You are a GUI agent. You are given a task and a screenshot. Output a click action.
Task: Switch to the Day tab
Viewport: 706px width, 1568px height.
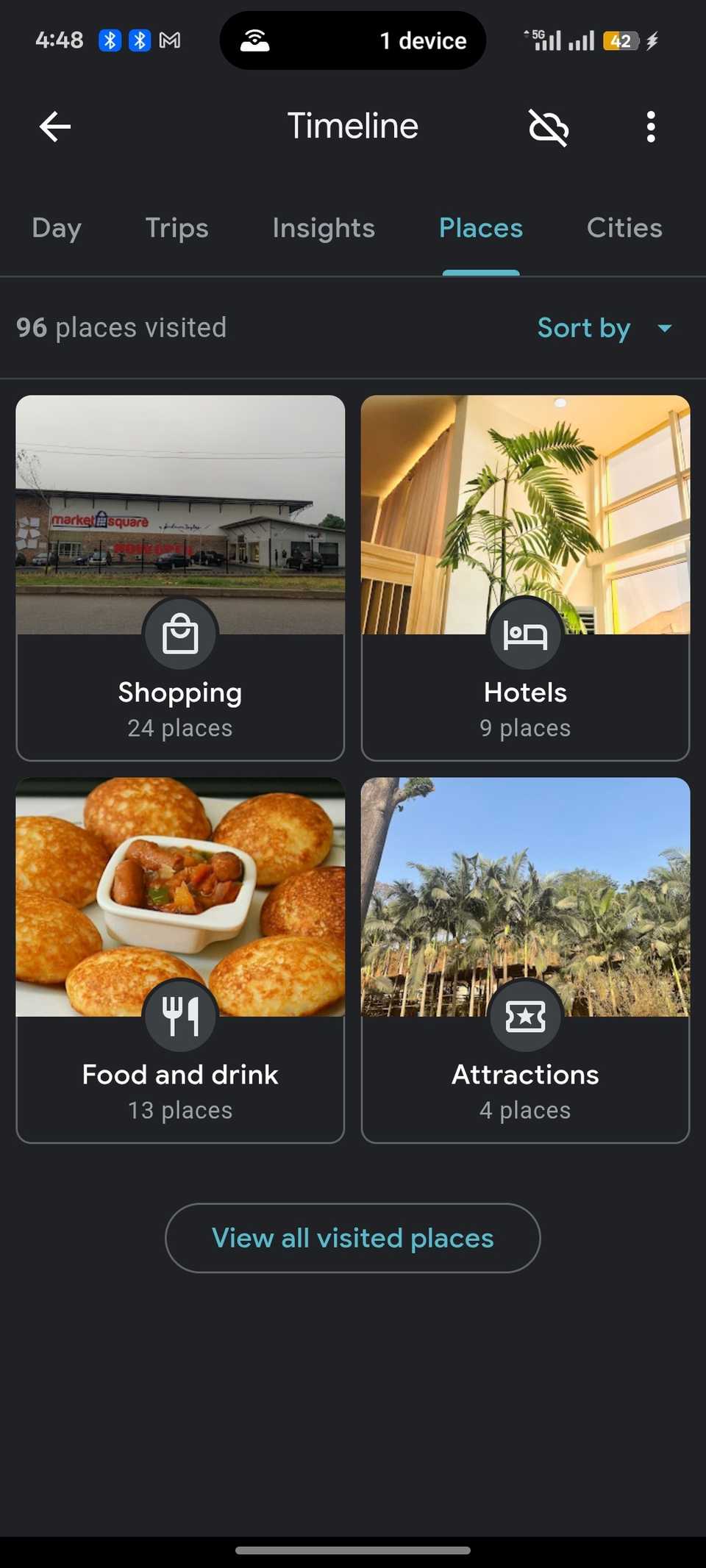[57, 228]
